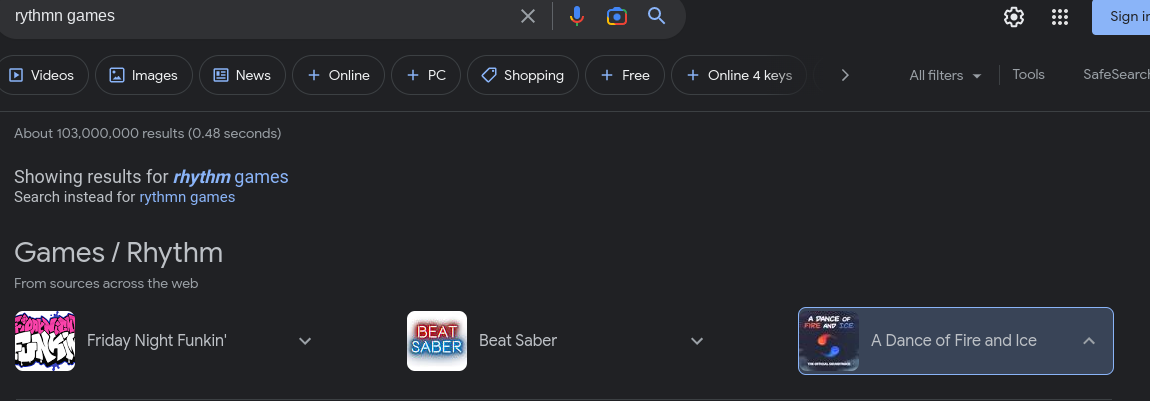Start voice search with the microphone

coord(576,16)
